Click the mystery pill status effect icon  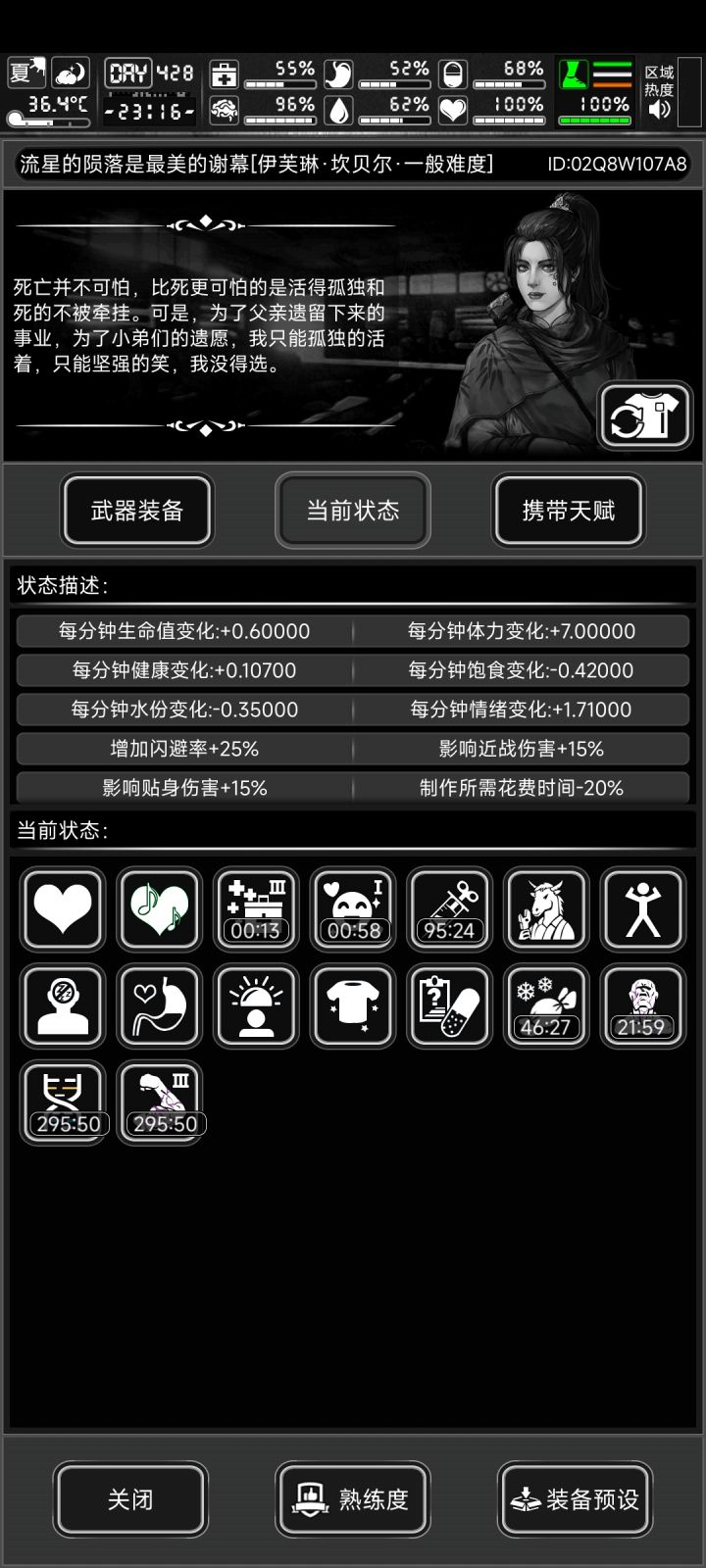coord(449,1005)
